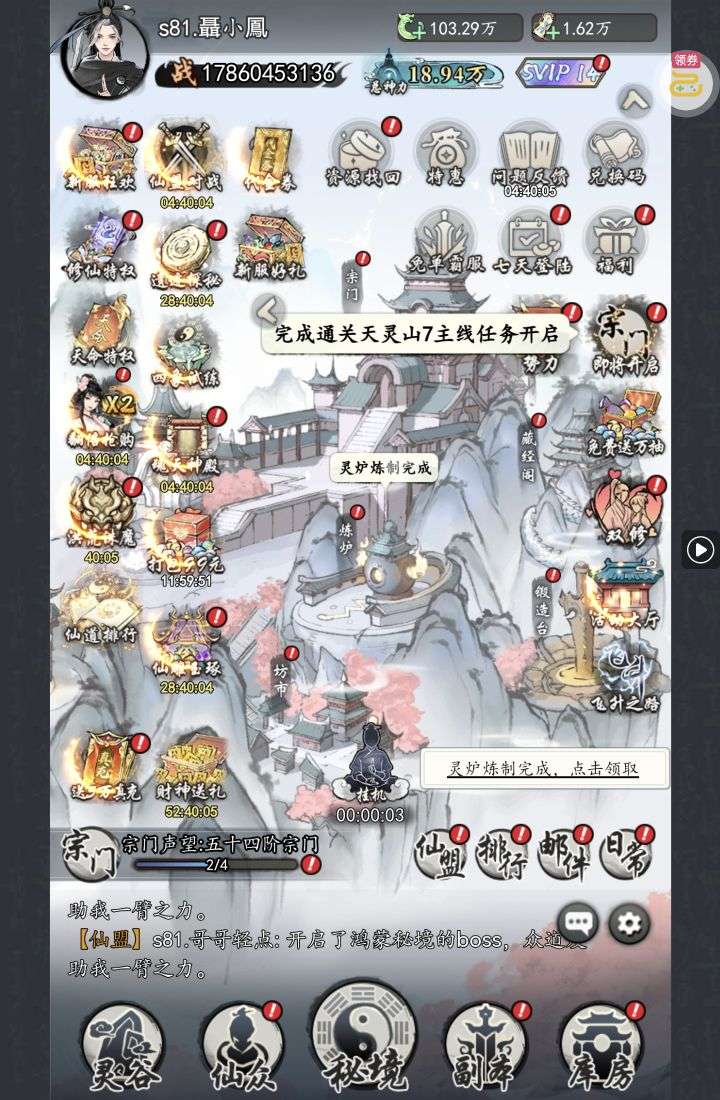Open the 仙盟 button
The image size is (720, 1100).
(x=440, y=856)
